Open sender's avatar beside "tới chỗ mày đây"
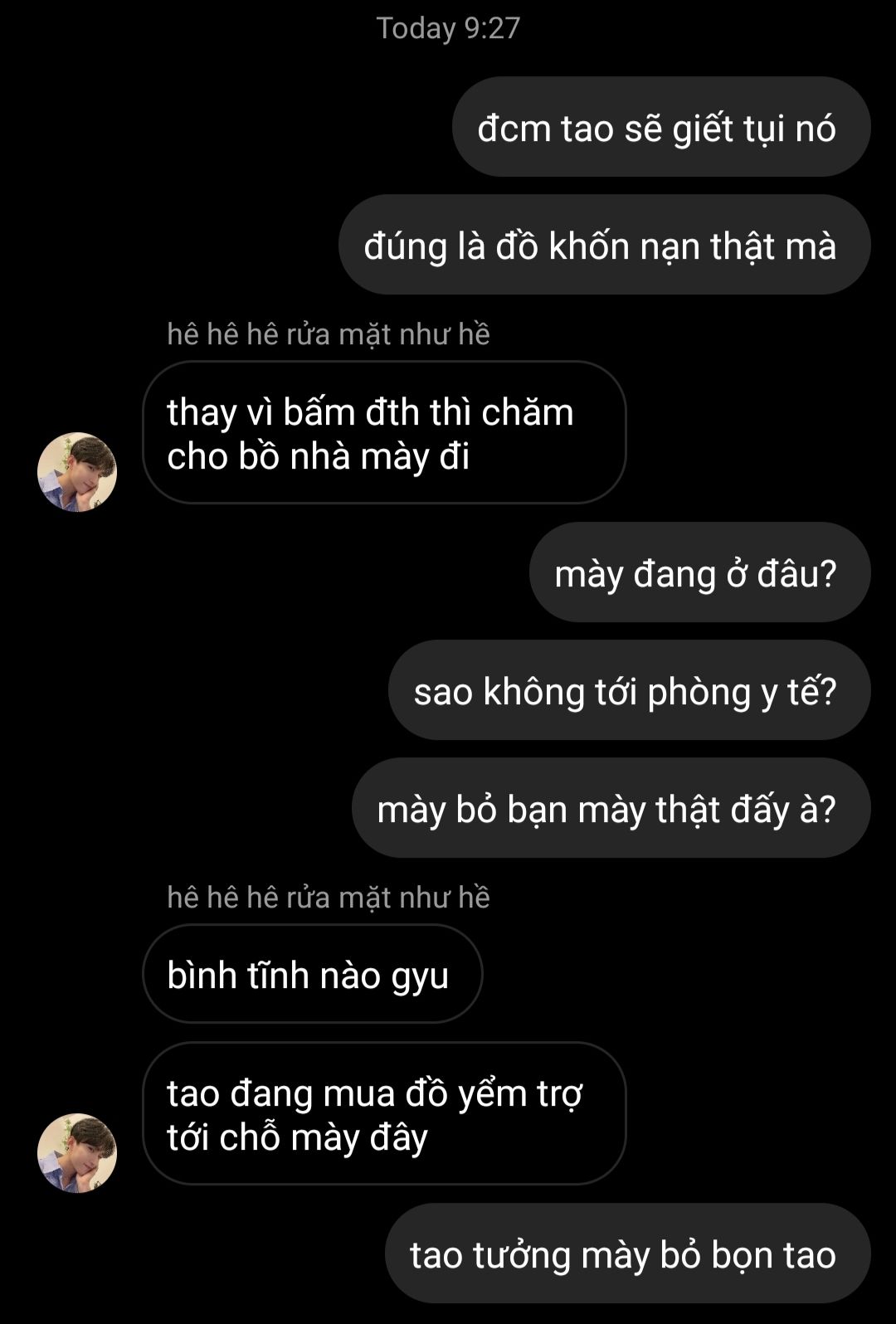The height and width of the screenshot is (1324, 896). click(77, 1152)
